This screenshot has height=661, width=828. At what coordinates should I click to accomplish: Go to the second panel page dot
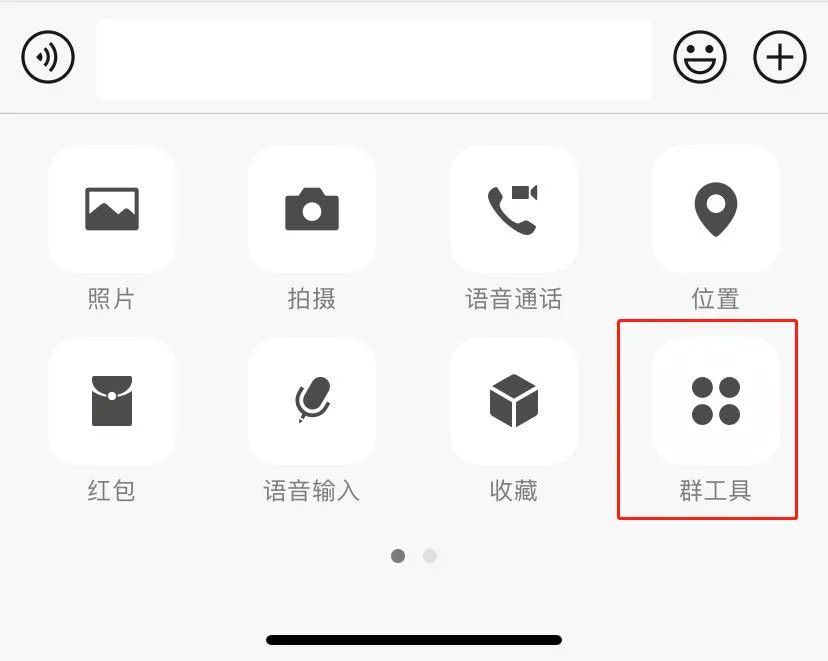tap(430, 556)
